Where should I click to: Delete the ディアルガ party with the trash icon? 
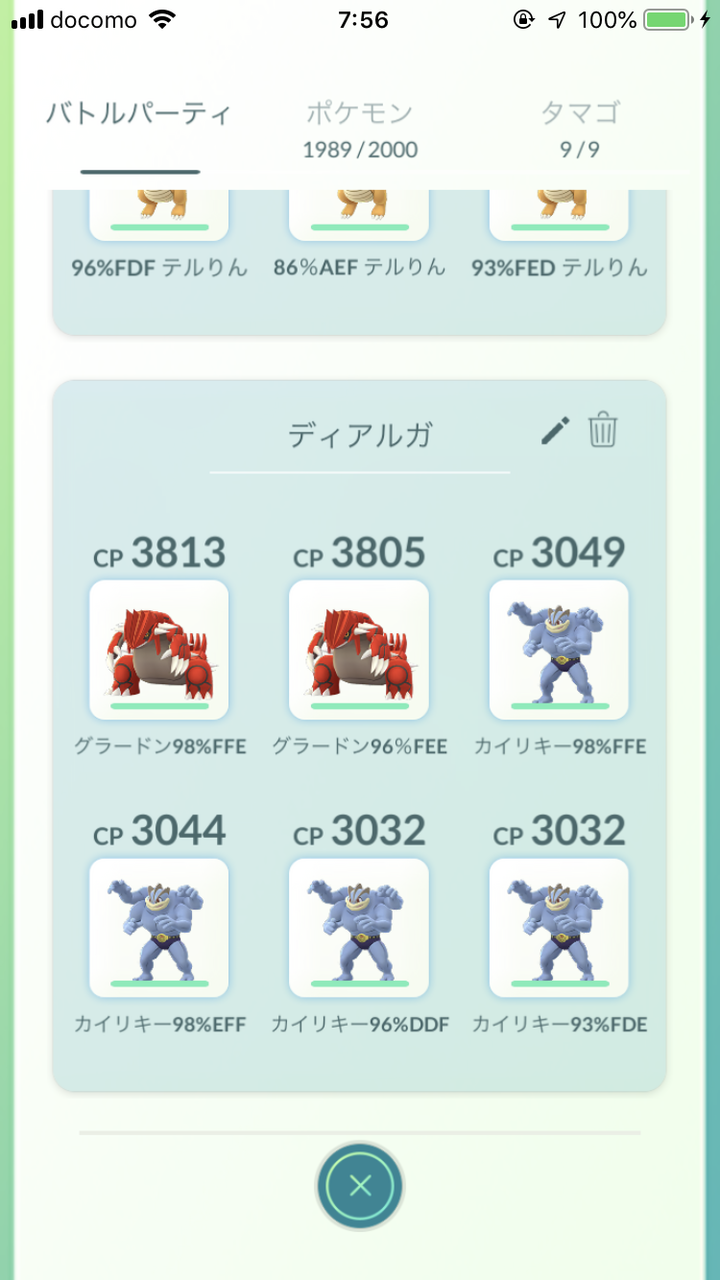click(602, 430)
